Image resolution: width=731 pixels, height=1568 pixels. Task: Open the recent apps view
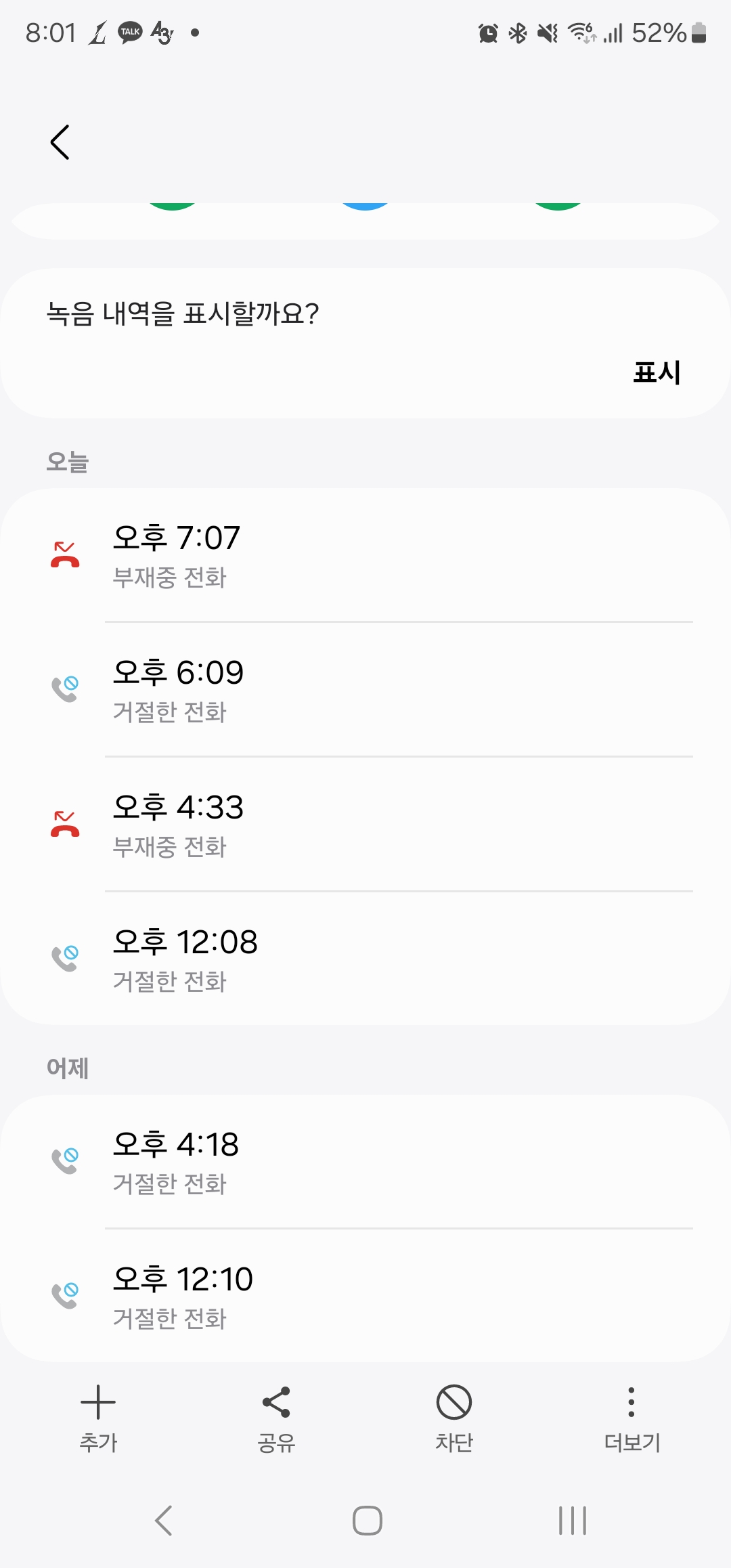coord(572,1521)
